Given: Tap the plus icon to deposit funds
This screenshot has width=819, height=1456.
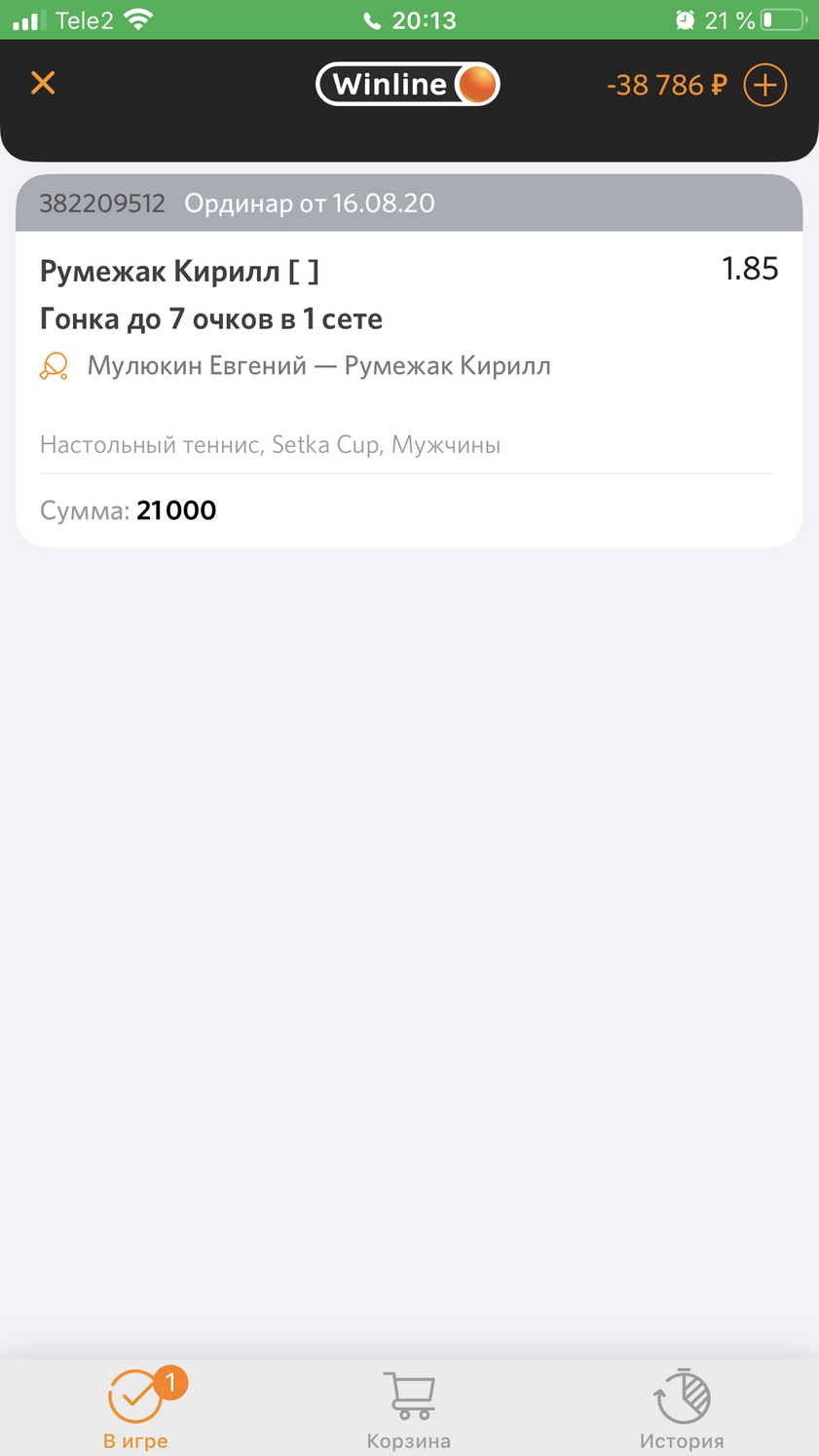Looking at the screenshot, I should click(x=764, y=85).
